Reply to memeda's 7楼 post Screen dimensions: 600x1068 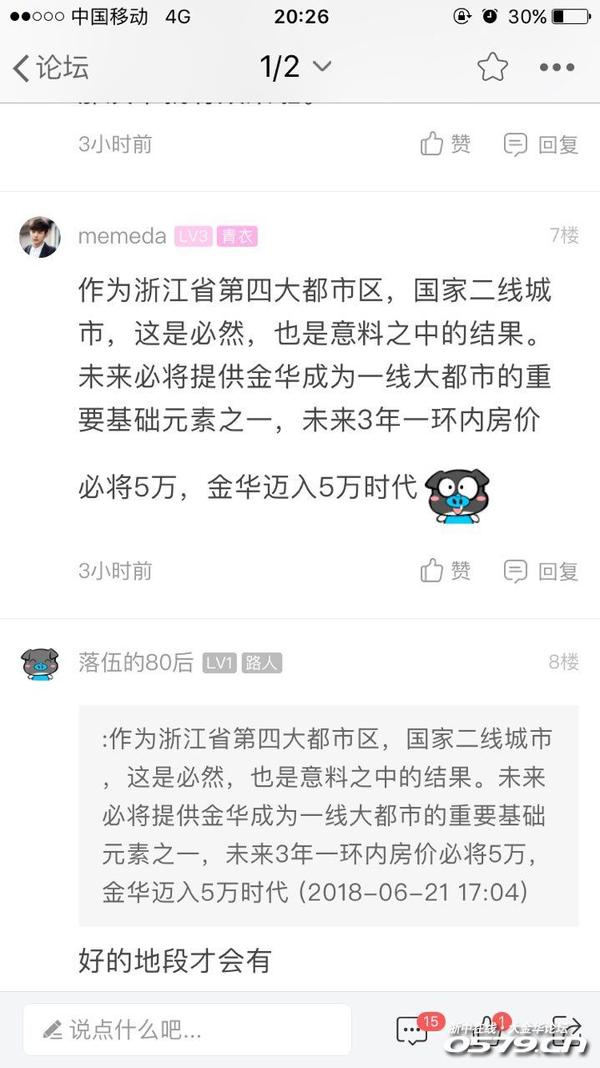click(x=542, y=571)
